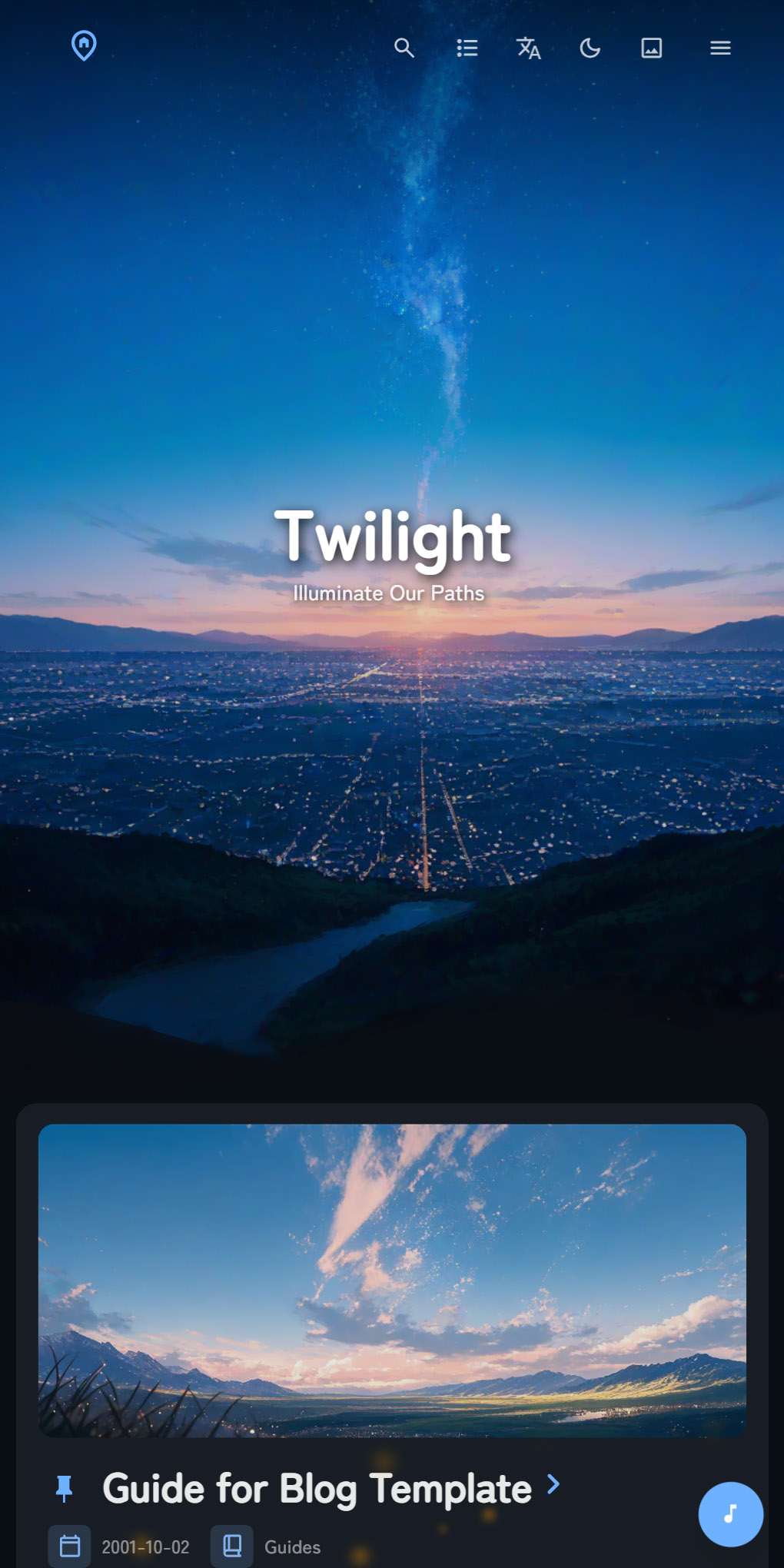This screenshot has height=1568, width=784.
Task: Switch the background banner via the image icon
Action: pos(651,48)
